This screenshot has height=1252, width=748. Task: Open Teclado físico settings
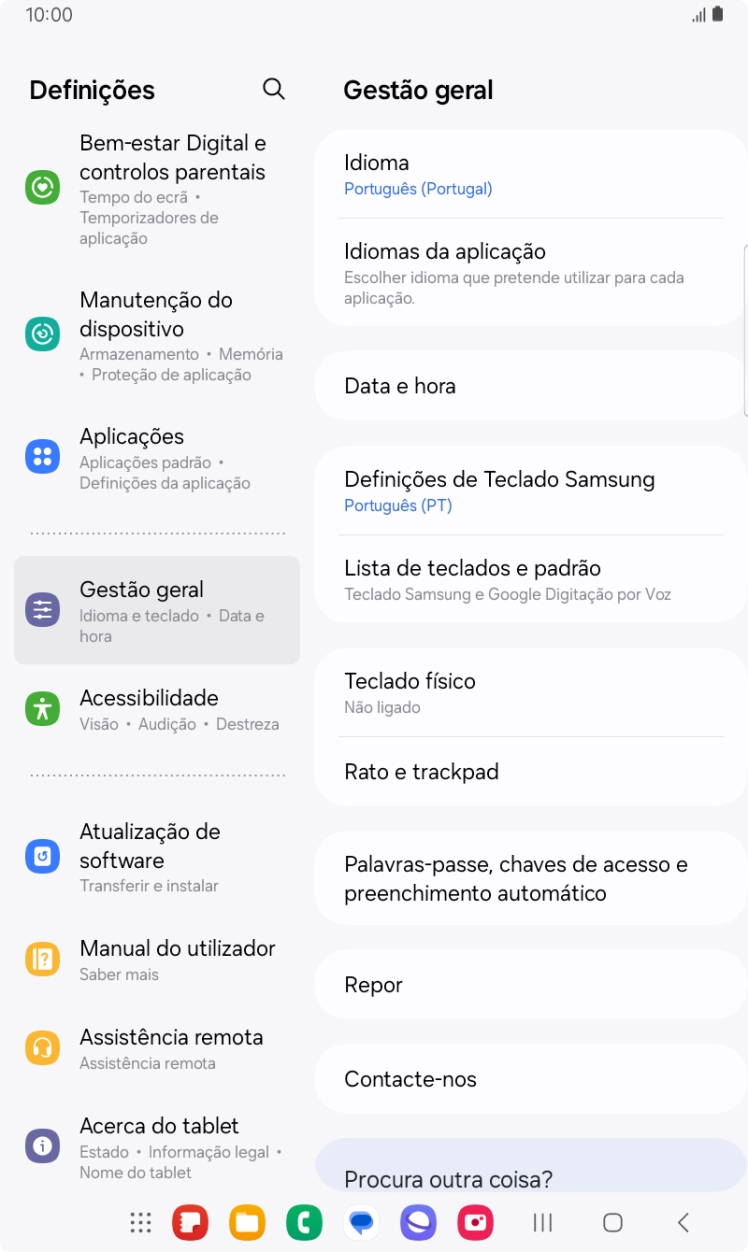coord(531,693)
